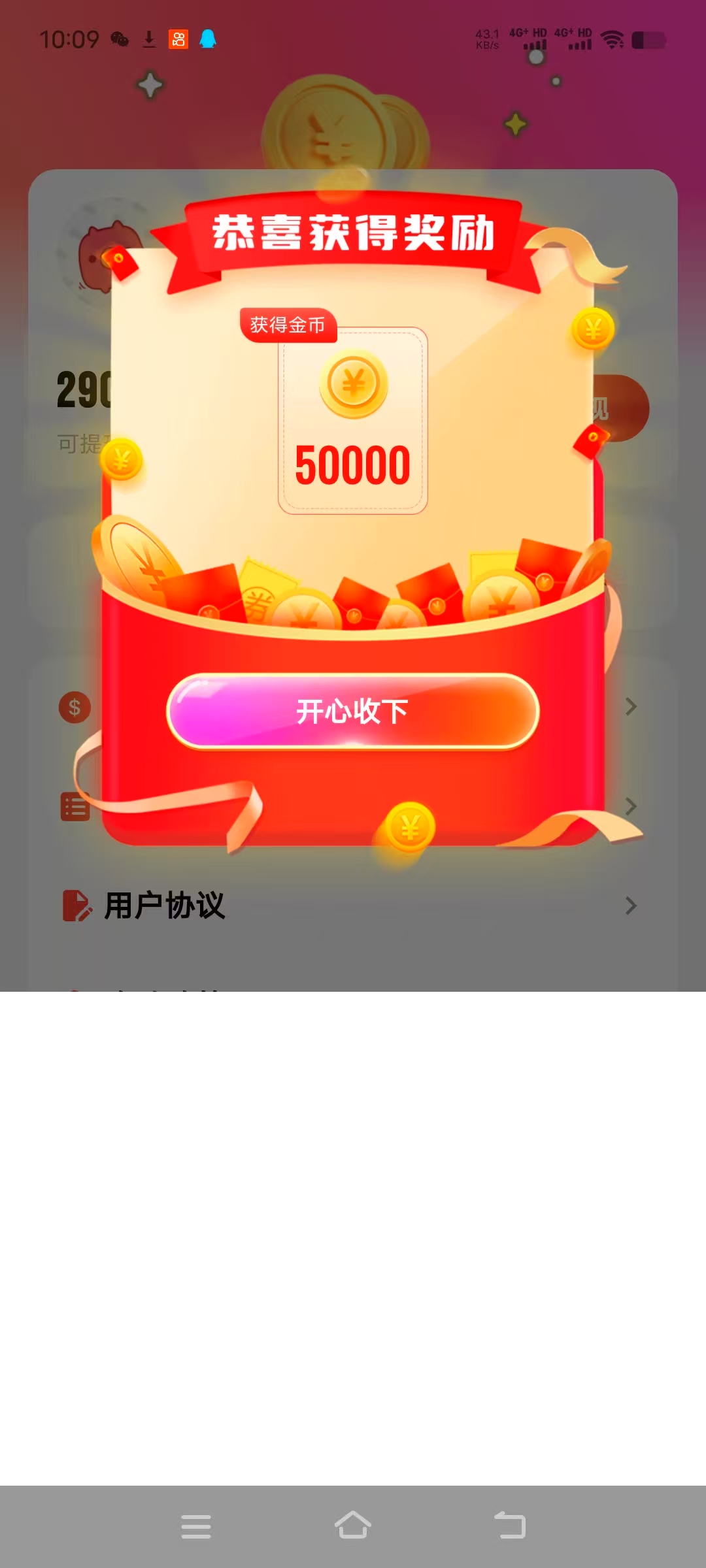The width and height of the screenshot is (706, 1568).
Task: Tap the system back button
Action: point(510,1526)
